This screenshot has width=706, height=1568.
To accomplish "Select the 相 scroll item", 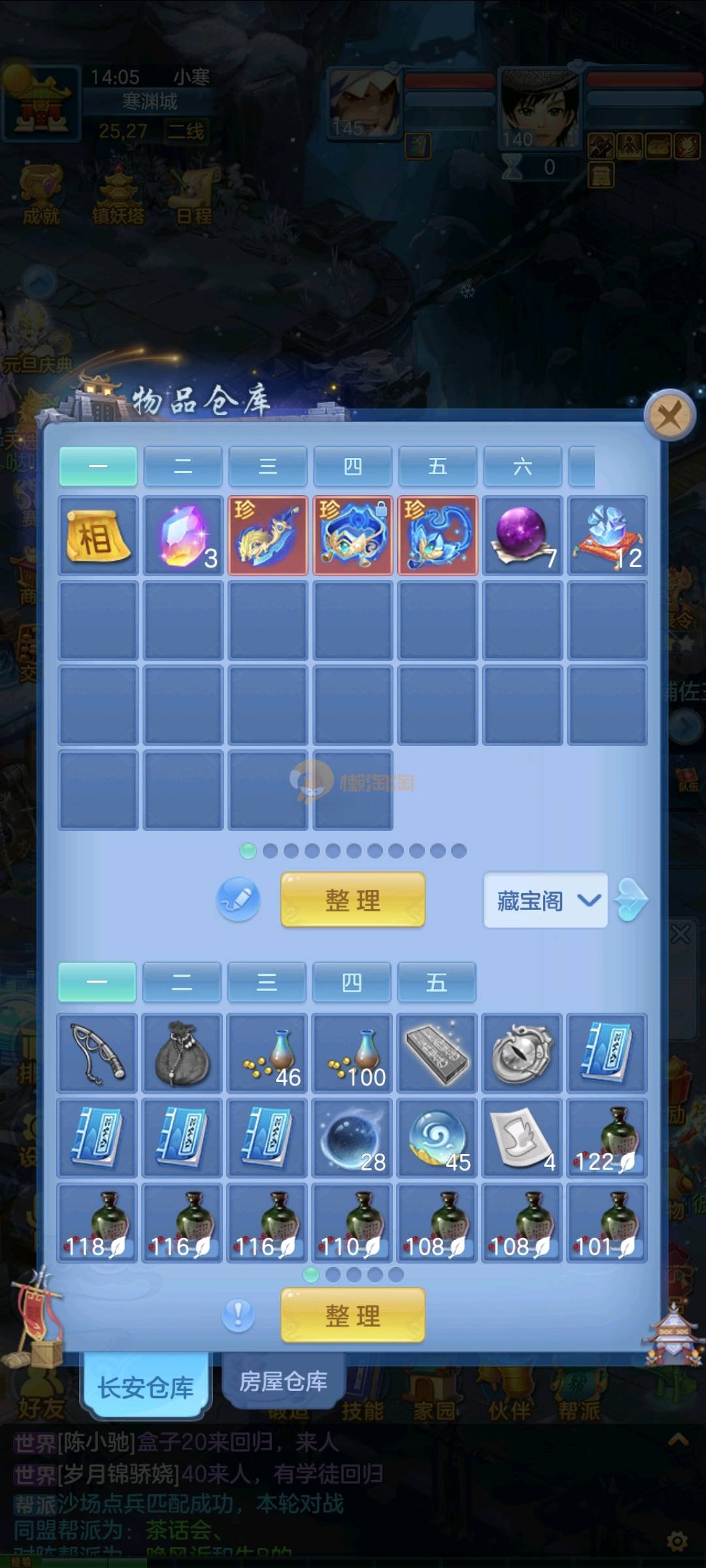I will click(x=98, y=536).
